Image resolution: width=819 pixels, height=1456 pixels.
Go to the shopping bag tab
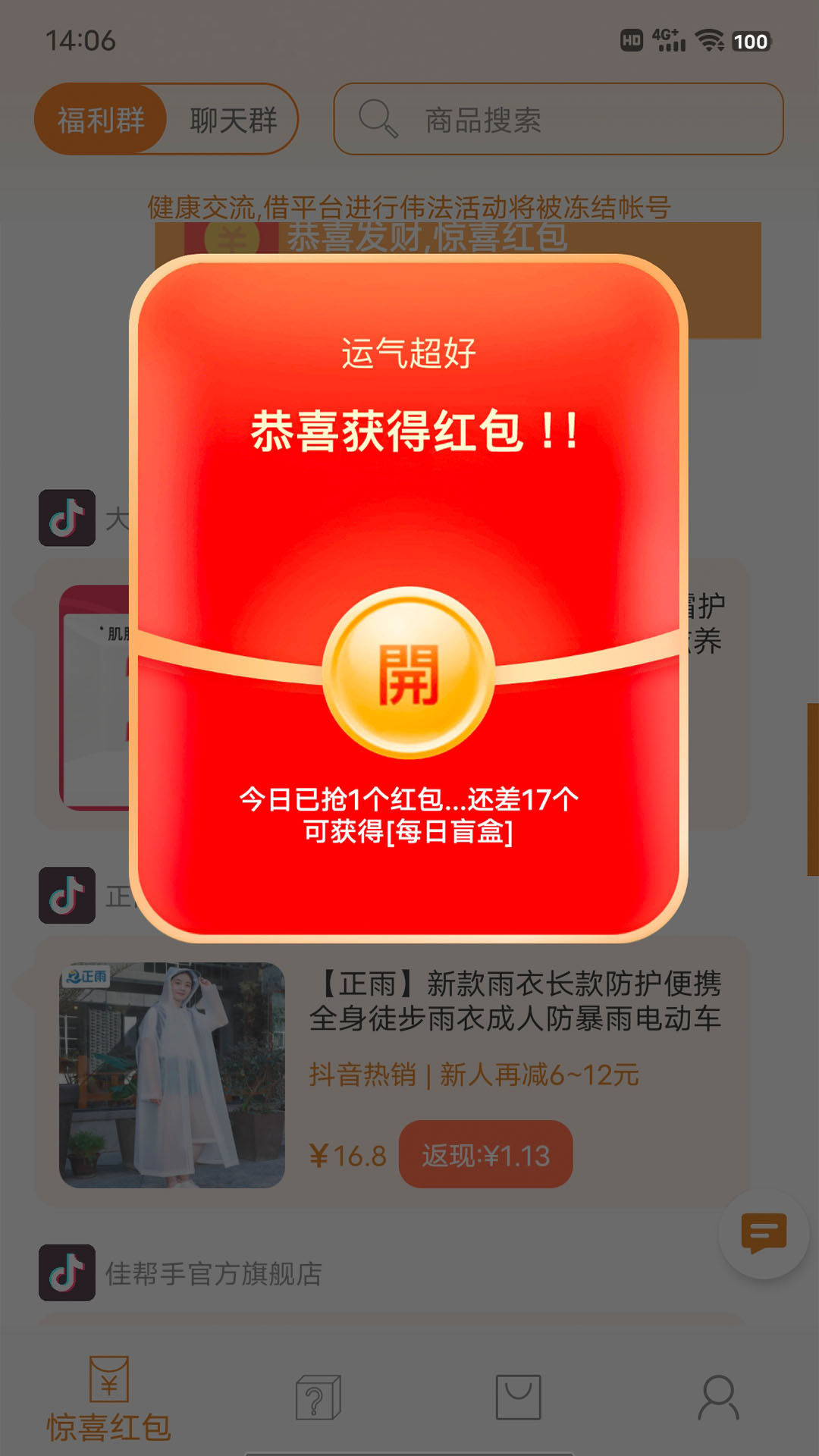(x=518, y=1397)
